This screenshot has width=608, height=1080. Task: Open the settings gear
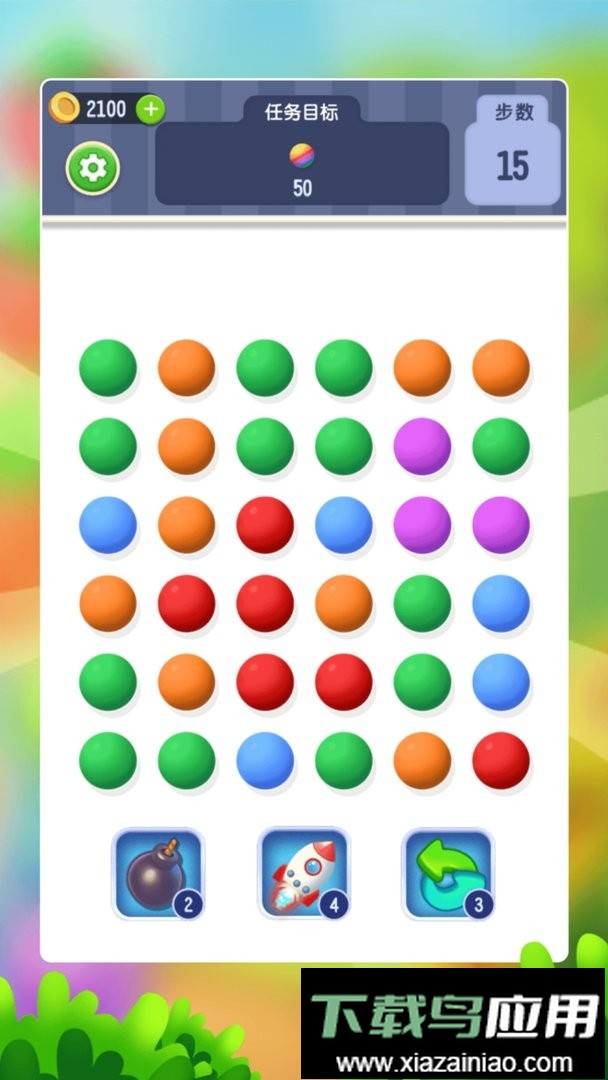(93, 169)
